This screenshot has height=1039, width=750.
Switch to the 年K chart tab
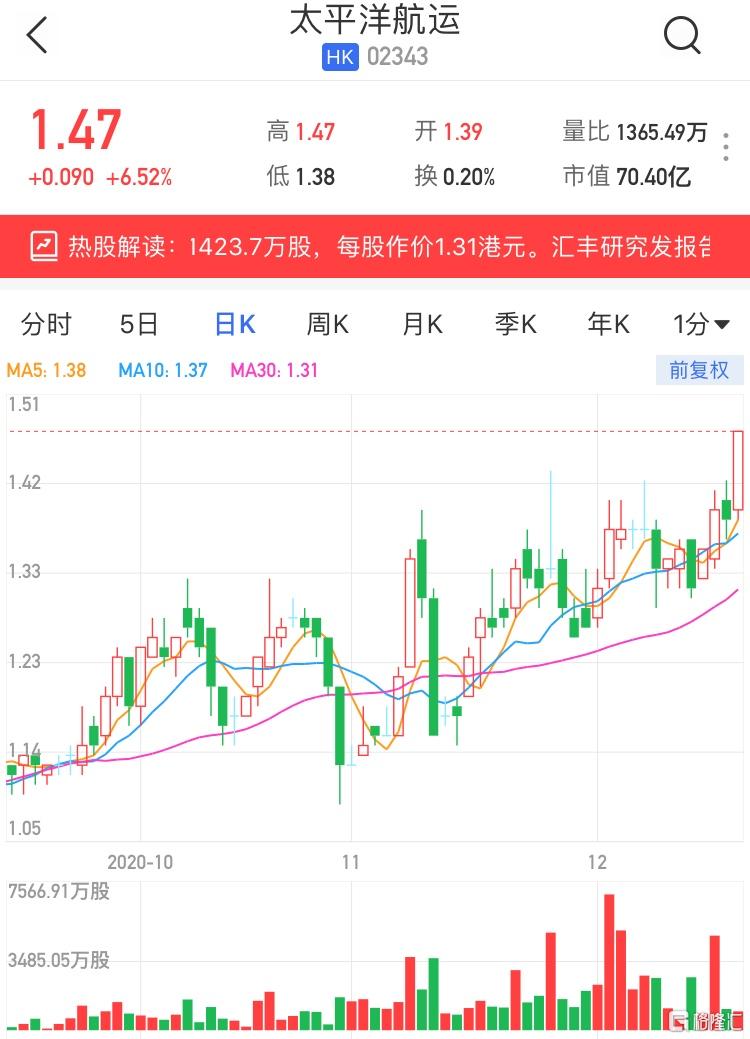pos(608,324)
